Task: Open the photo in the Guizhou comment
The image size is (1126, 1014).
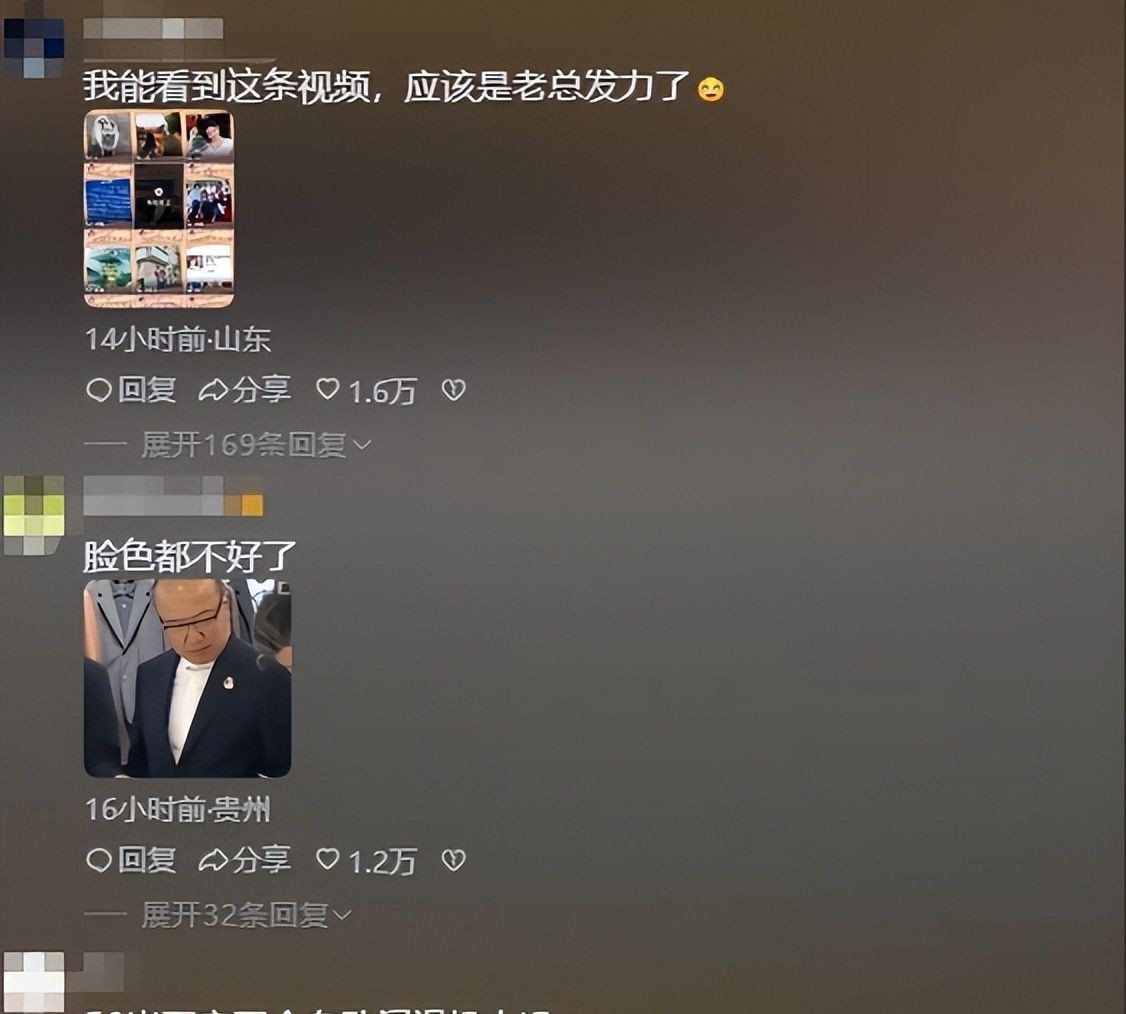Action: point(187,678)
